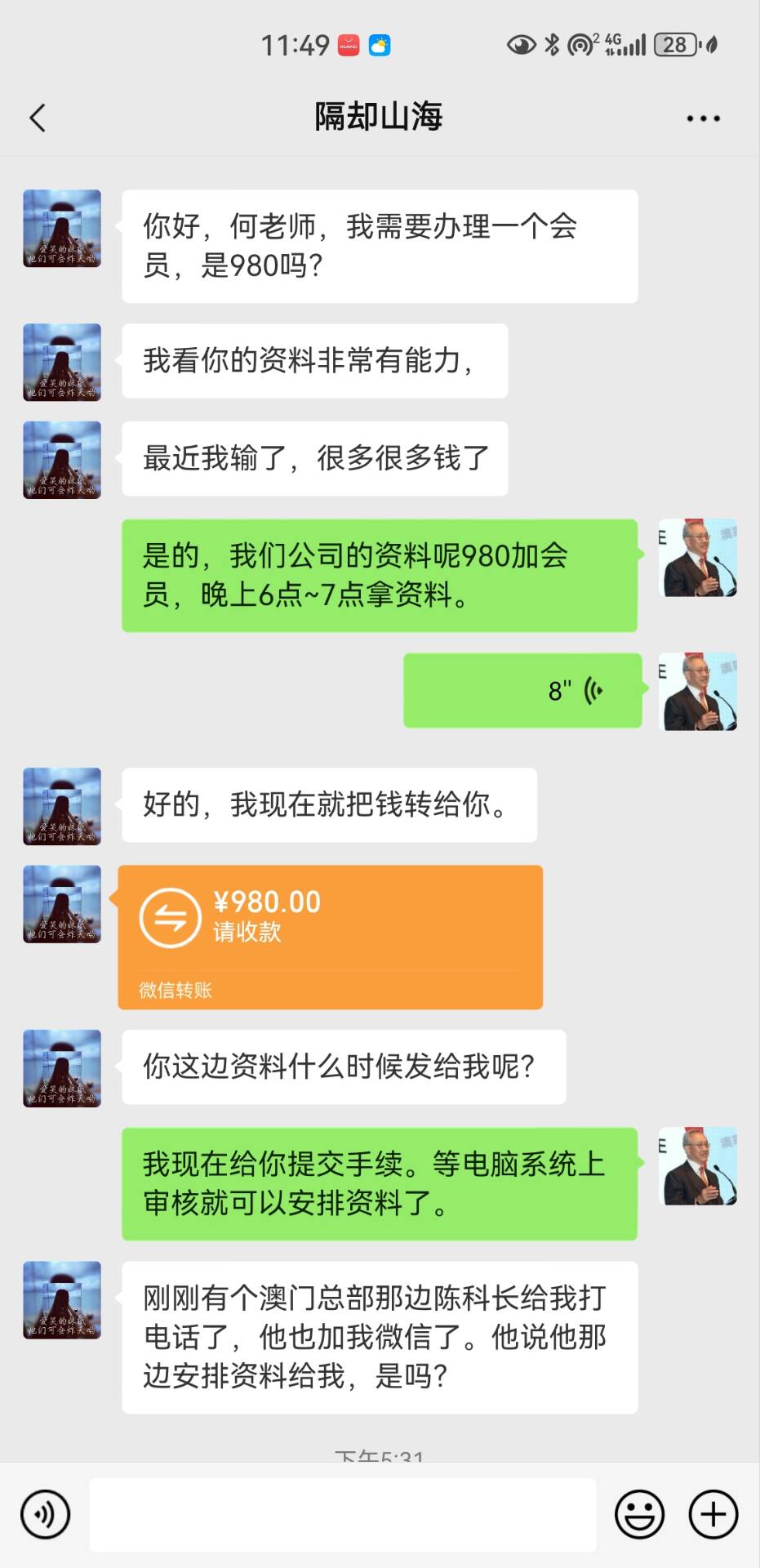This screenshot has height=1568, width=760.
Task: Open the plus attachments panel
Action: click(x=713, y=1514)
